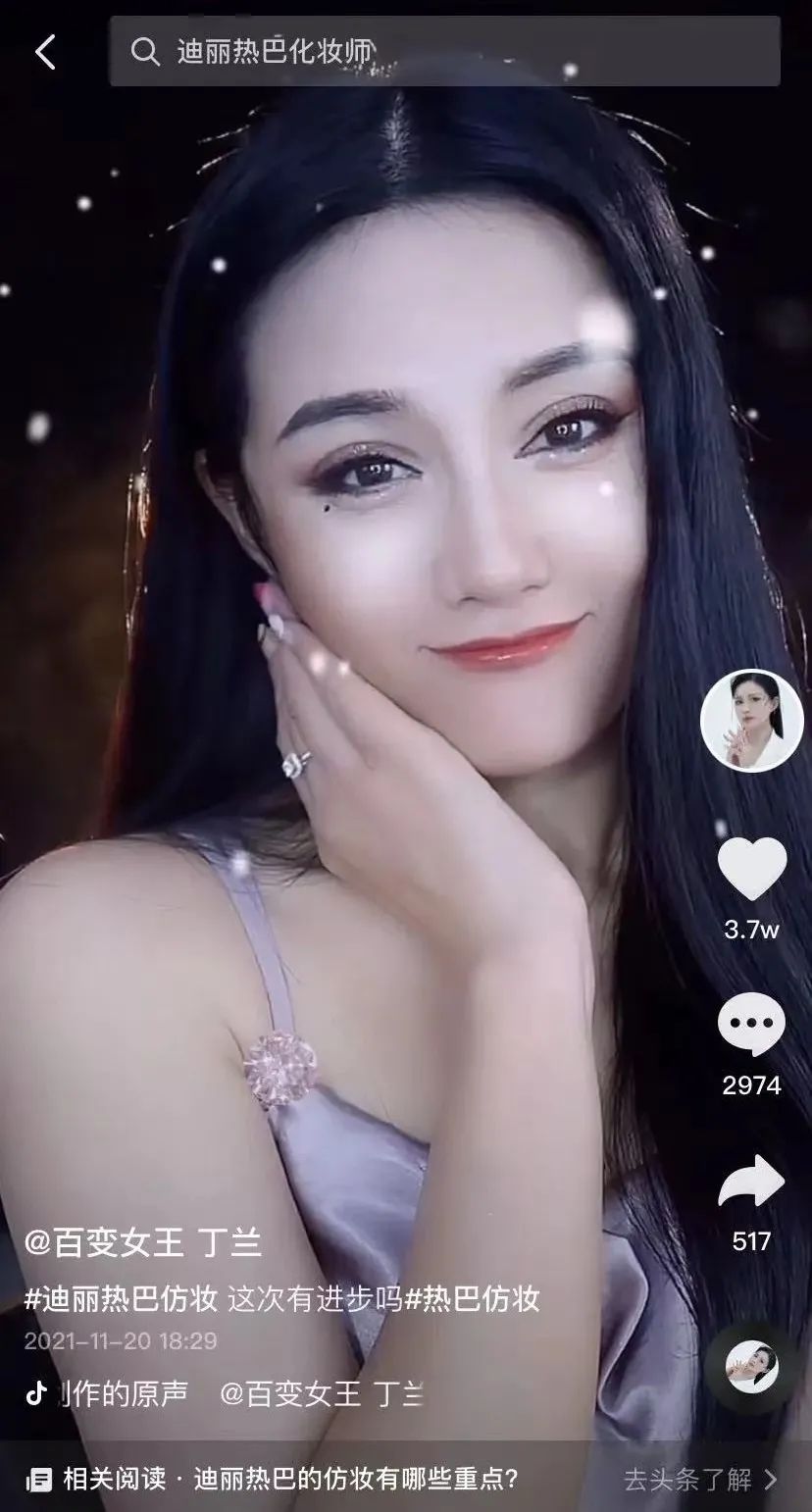Screen dimensions: 812x1512
Task: Open @百变女王 丁兰 username above the caption
Action: coord(143,1242)
